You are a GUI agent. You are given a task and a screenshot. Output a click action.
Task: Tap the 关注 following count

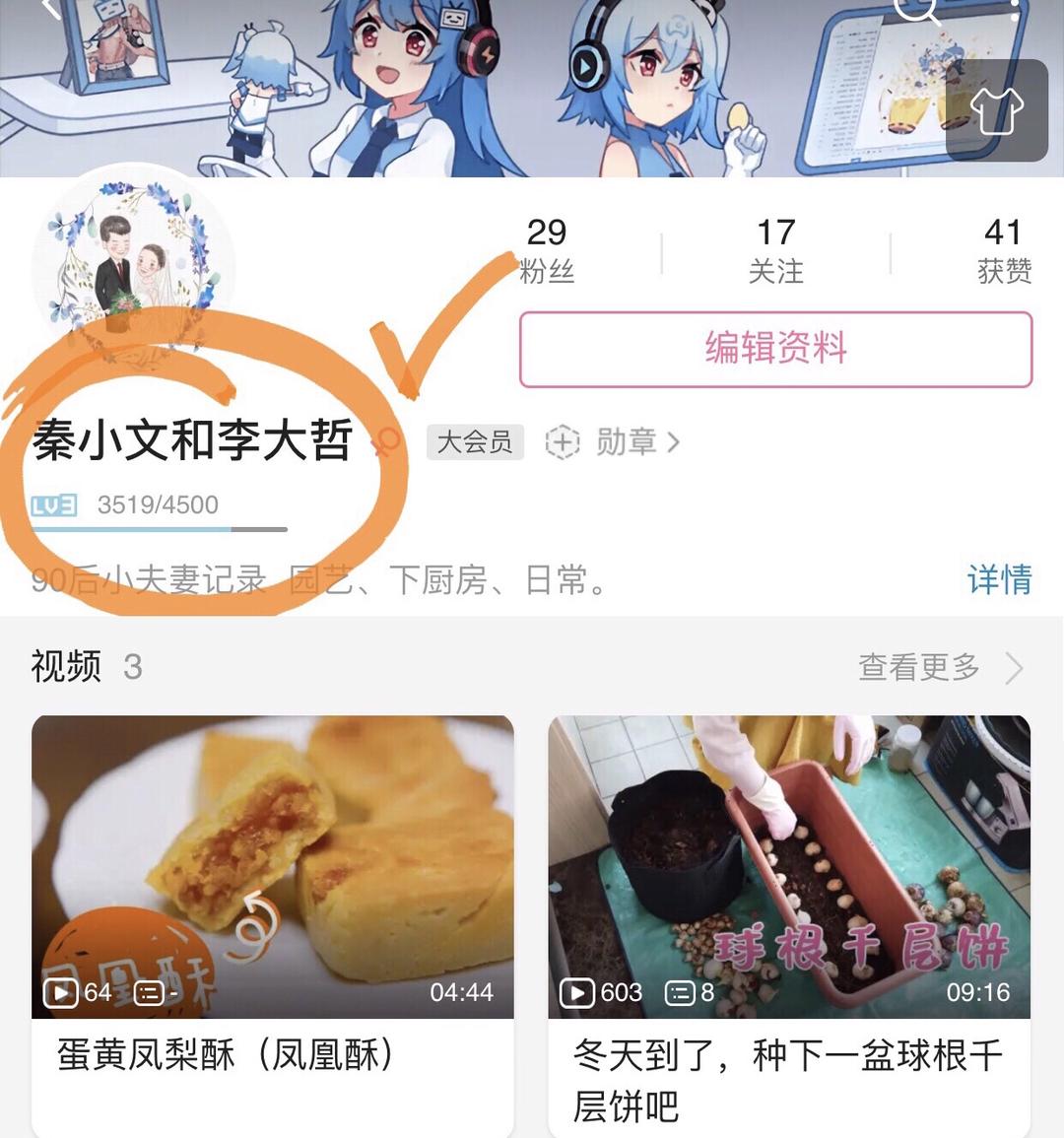point(777,250)
